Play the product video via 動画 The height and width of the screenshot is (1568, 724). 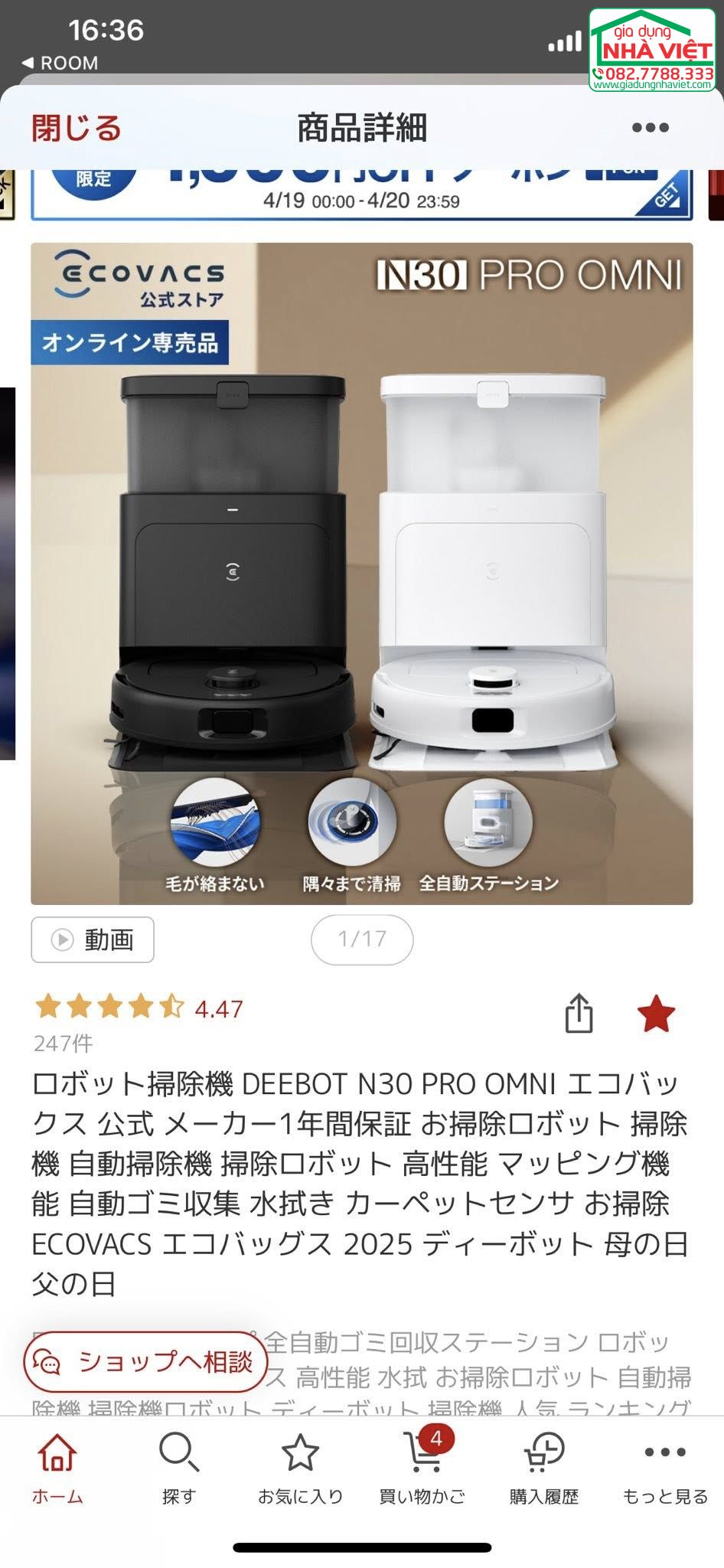click(x=93, y=939)
